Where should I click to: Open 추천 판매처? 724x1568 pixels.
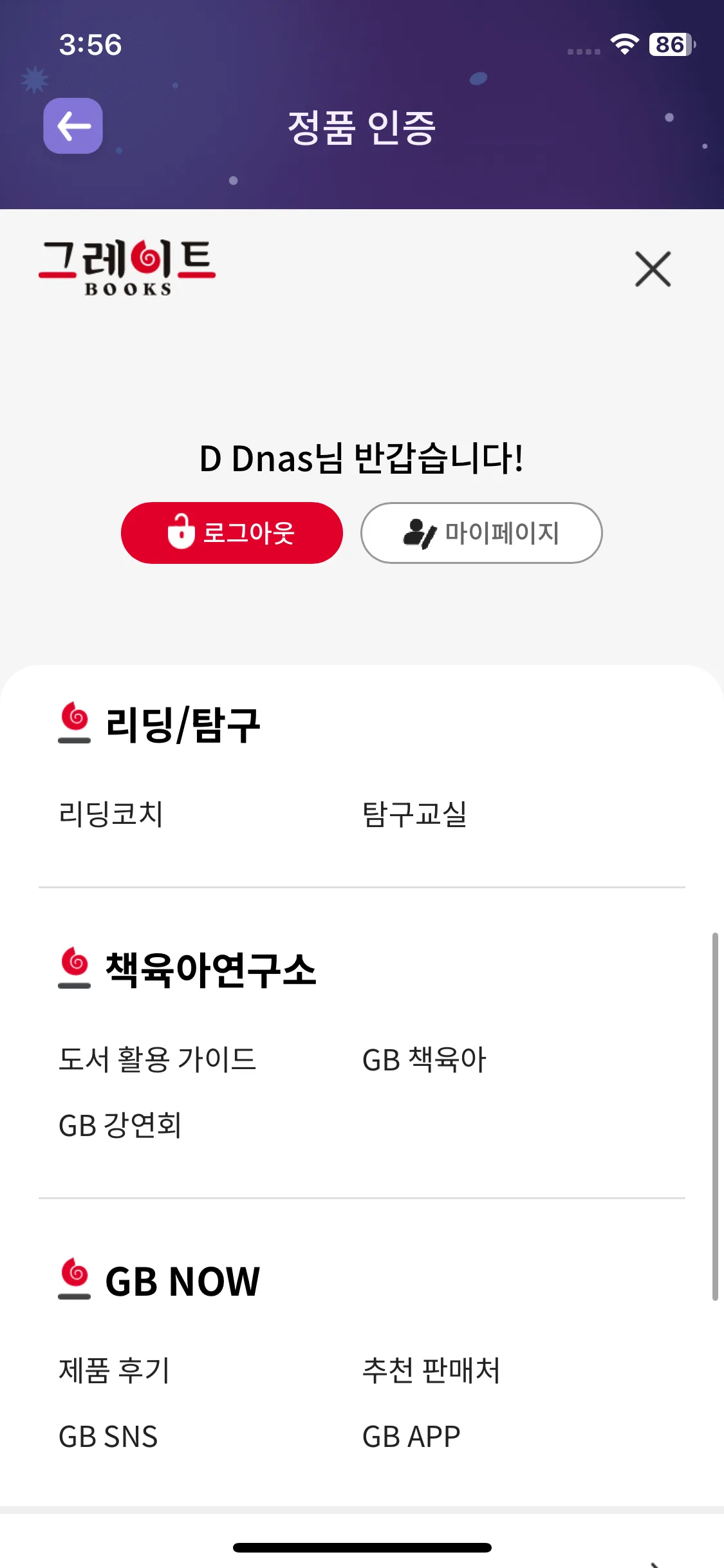point(431,1370)
